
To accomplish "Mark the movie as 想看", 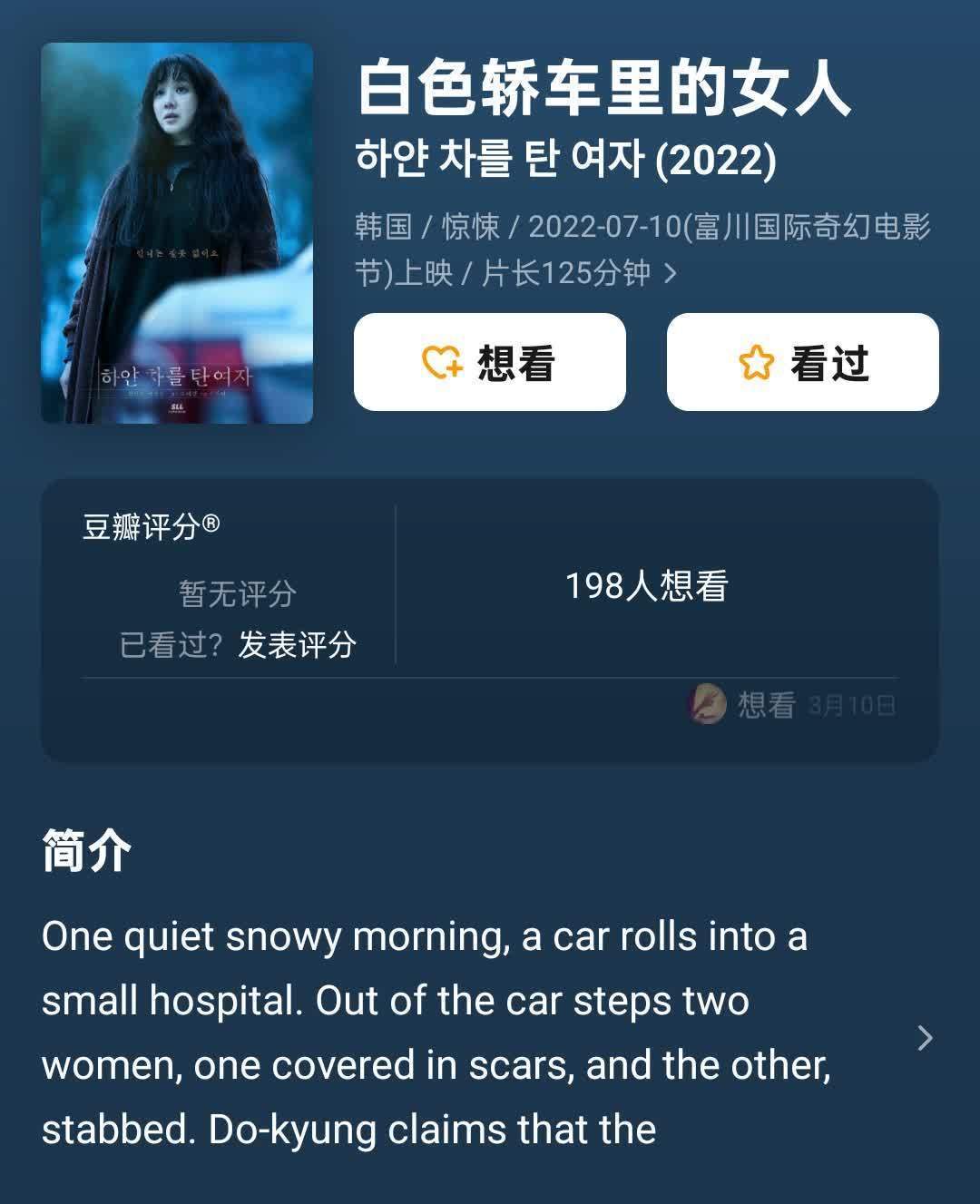I will click(489, 362).
